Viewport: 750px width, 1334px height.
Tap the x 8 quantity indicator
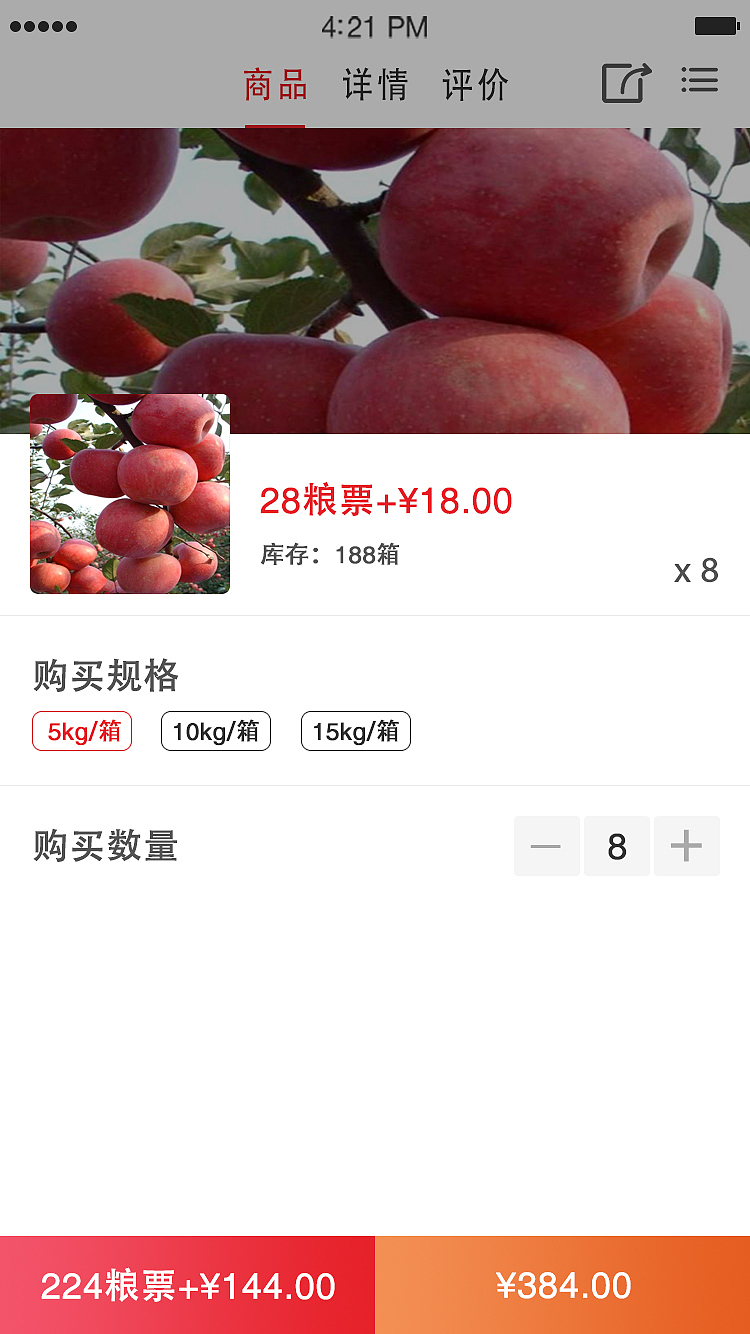click(x=696, y=570)
